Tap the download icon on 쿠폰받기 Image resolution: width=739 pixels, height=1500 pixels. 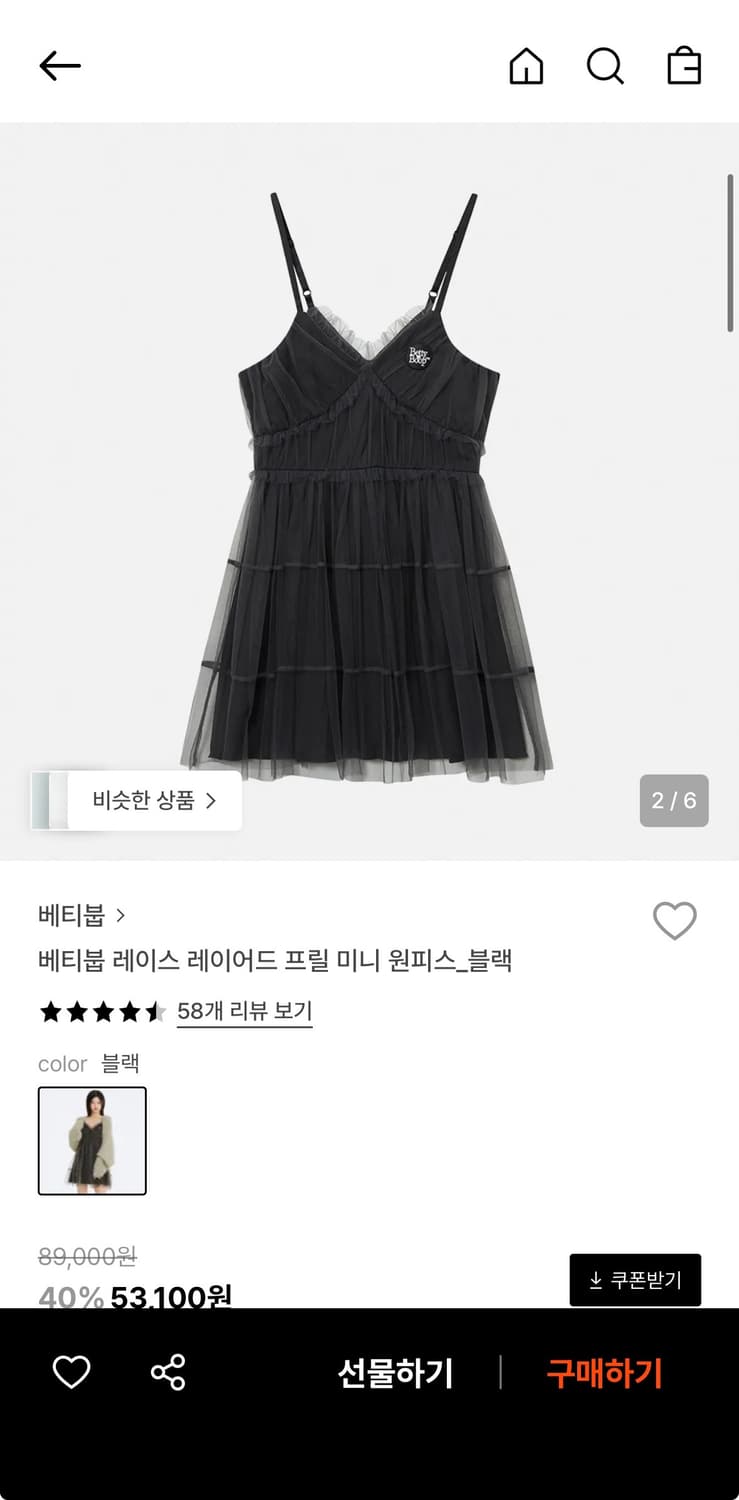pos(593,1279)
